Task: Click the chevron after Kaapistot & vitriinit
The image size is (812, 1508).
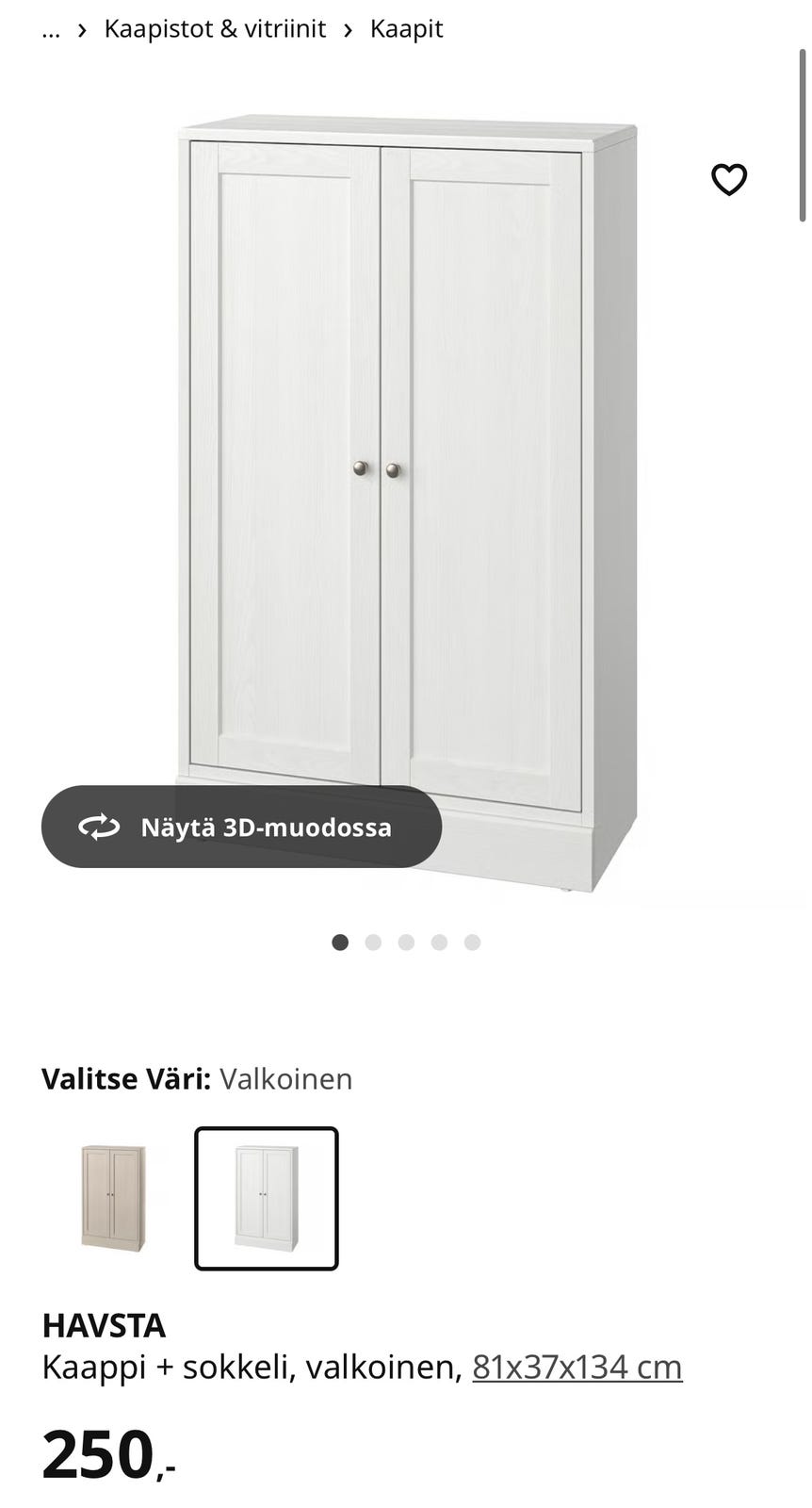Action: point(349,29)
